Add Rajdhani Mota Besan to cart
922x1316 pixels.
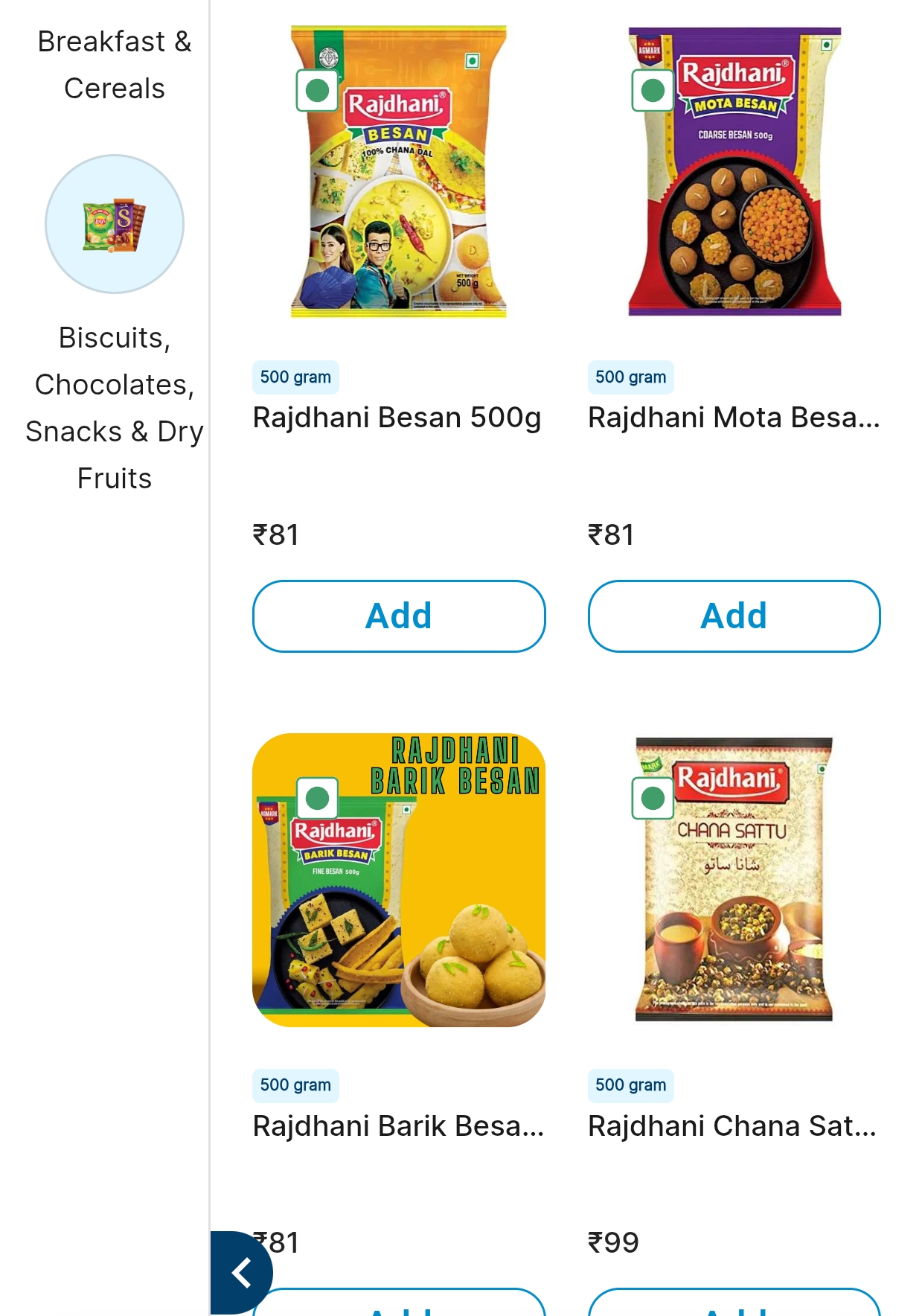[734, 616]
